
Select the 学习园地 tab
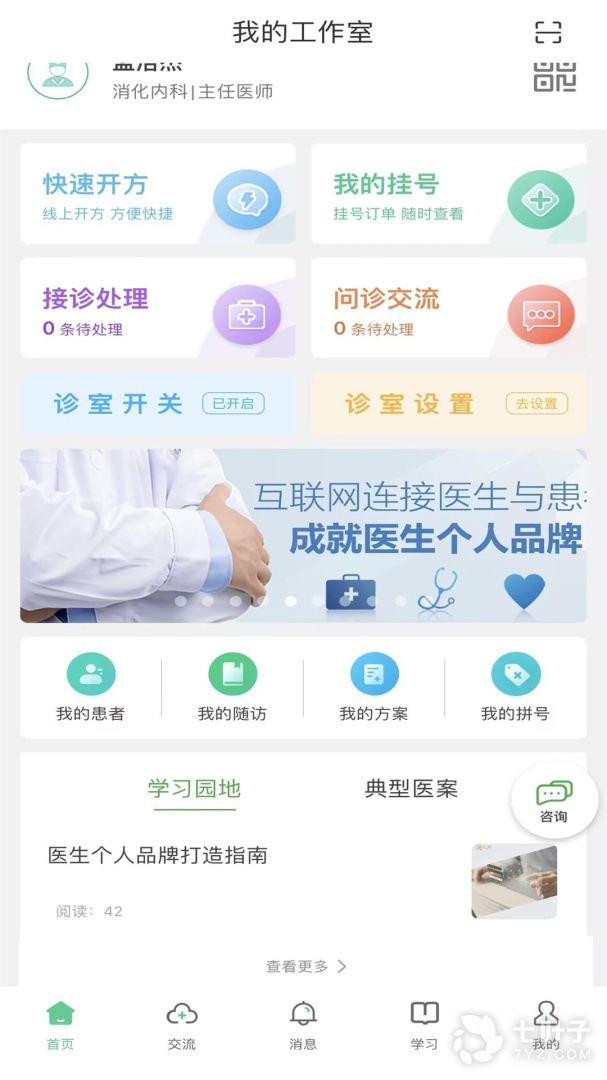click(x=194, y=789)
